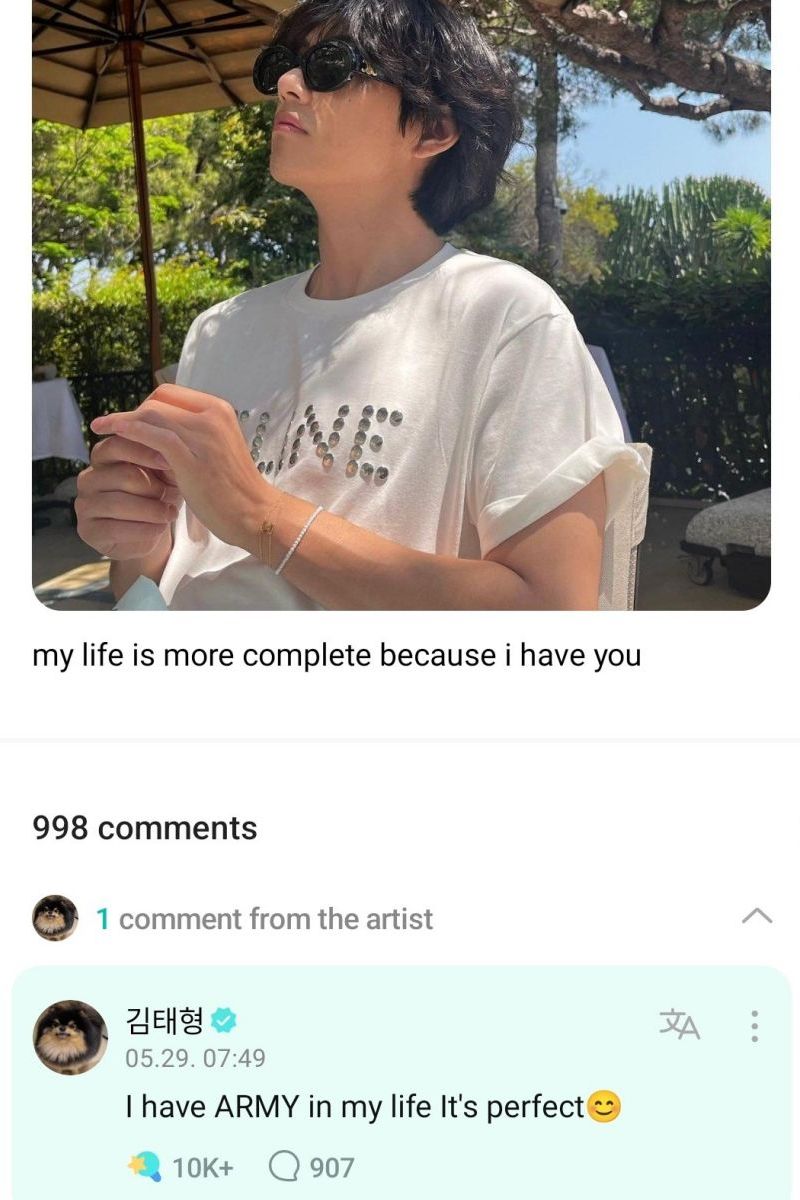Collapse the artist comment section
The image size is (800, 1200).
coord(757,916)
